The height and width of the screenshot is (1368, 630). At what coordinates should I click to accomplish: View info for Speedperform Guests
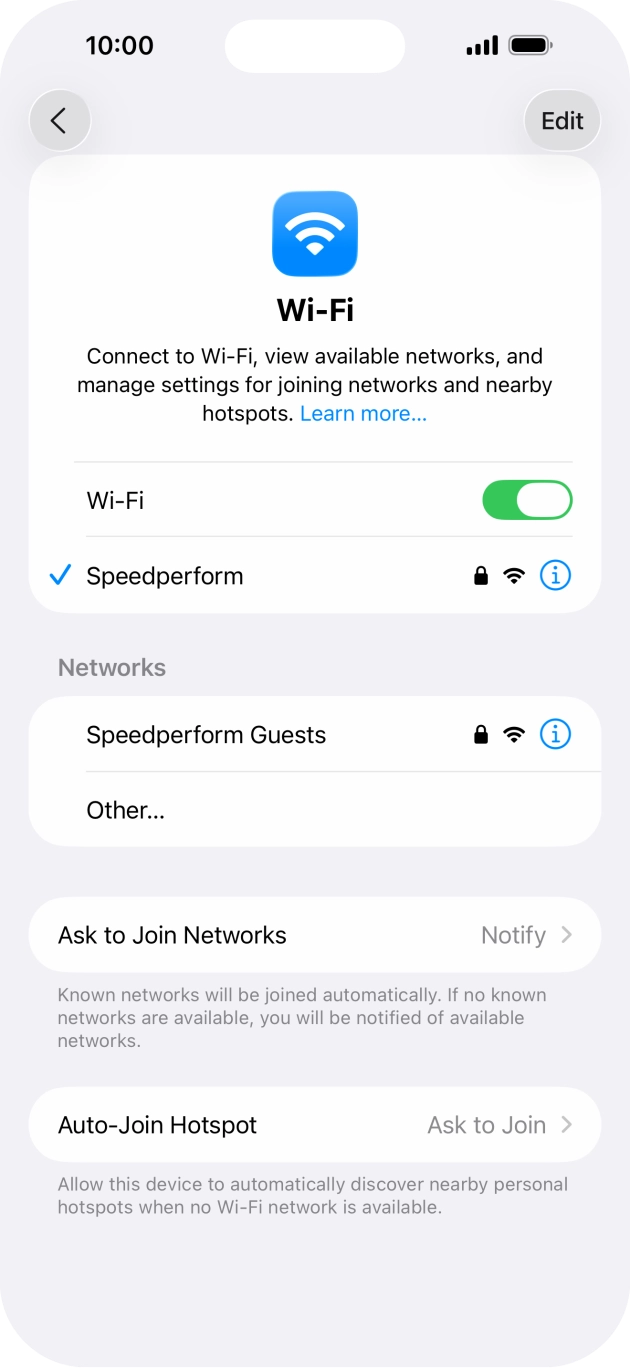click(x=555, y=734)
